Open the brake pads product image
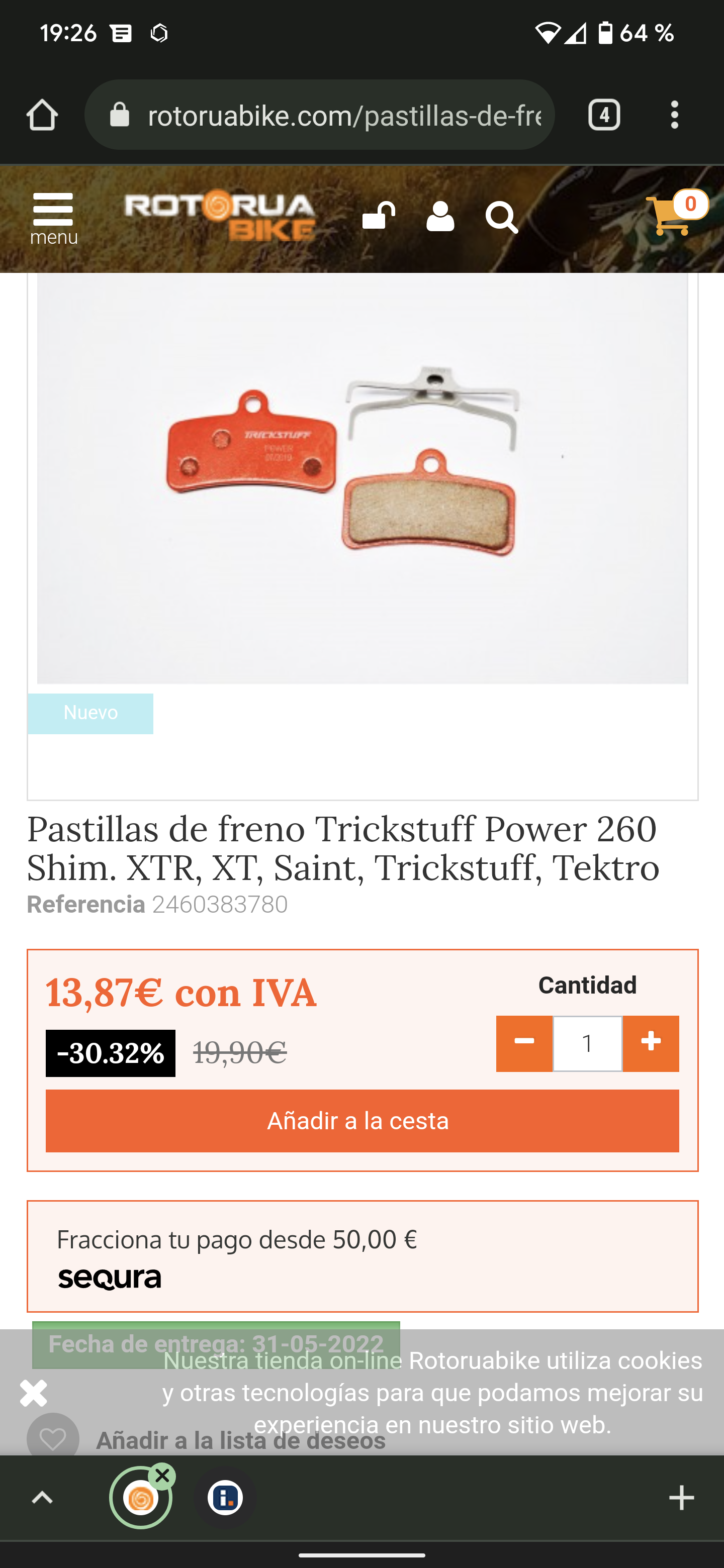The width and height of the screenshot is (724, 1568). click(x=363, y=478)
